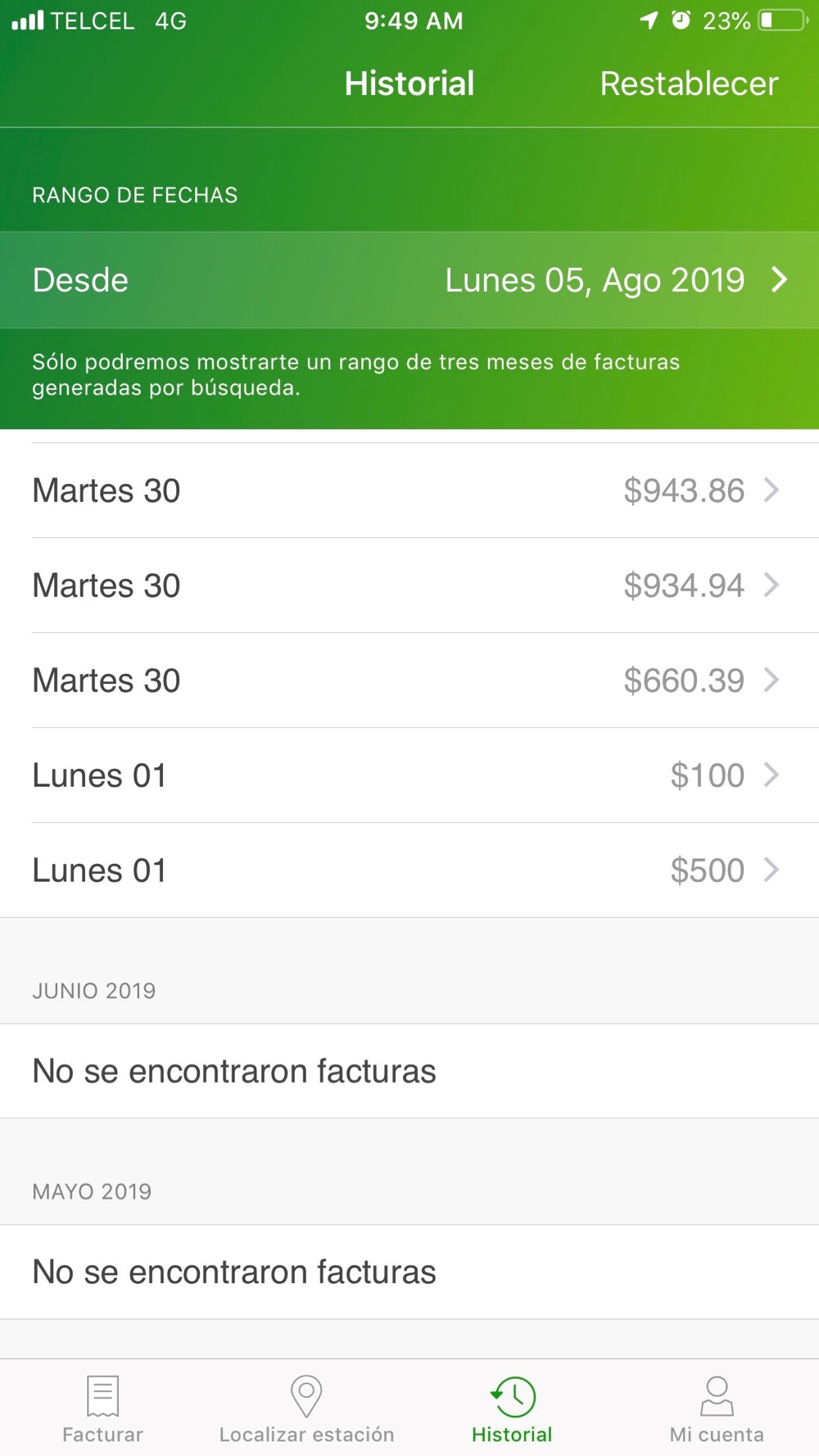819x1456 pixels.
Task: View the Martes 30 invoice for $660.39
Action: coord(409,681)
